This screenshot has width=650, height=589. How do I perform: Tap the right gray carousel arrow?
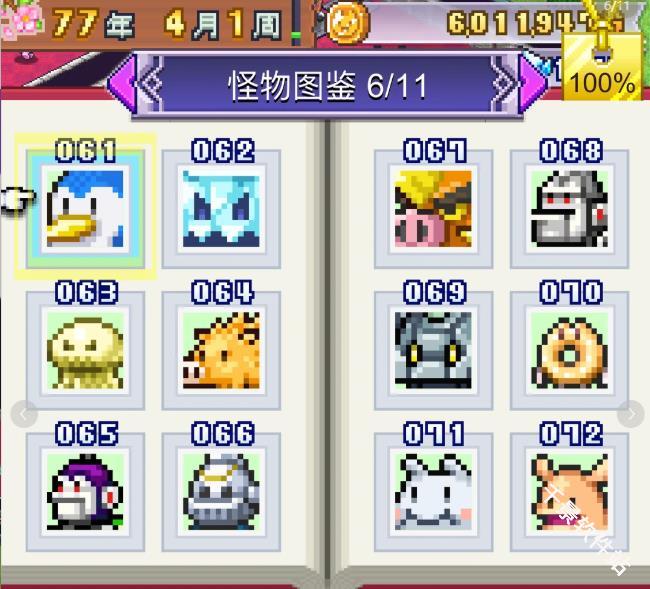coord(630,412)
